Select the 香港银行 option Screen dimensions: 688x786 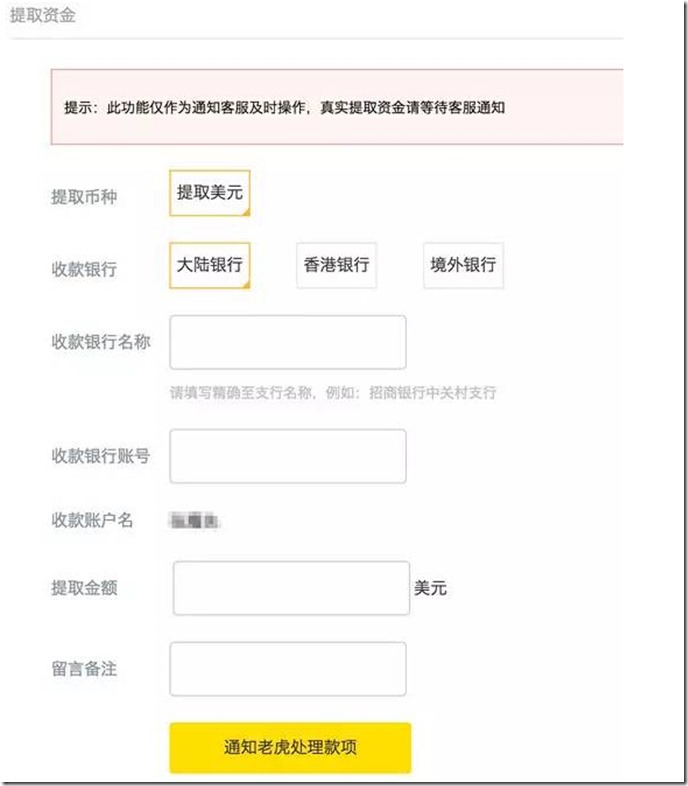[336, 265]
